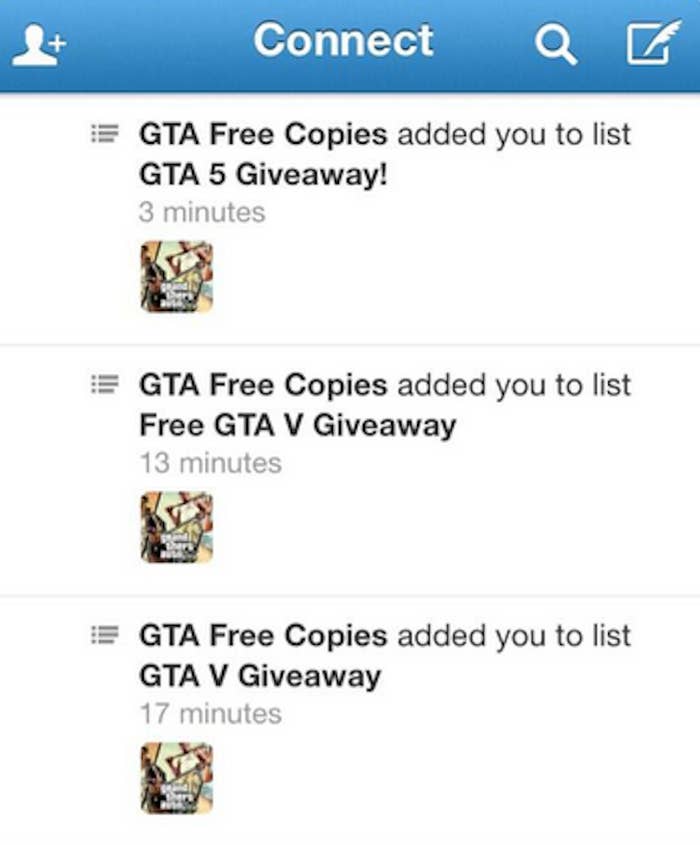Tap the search magnifier icon

555,44
